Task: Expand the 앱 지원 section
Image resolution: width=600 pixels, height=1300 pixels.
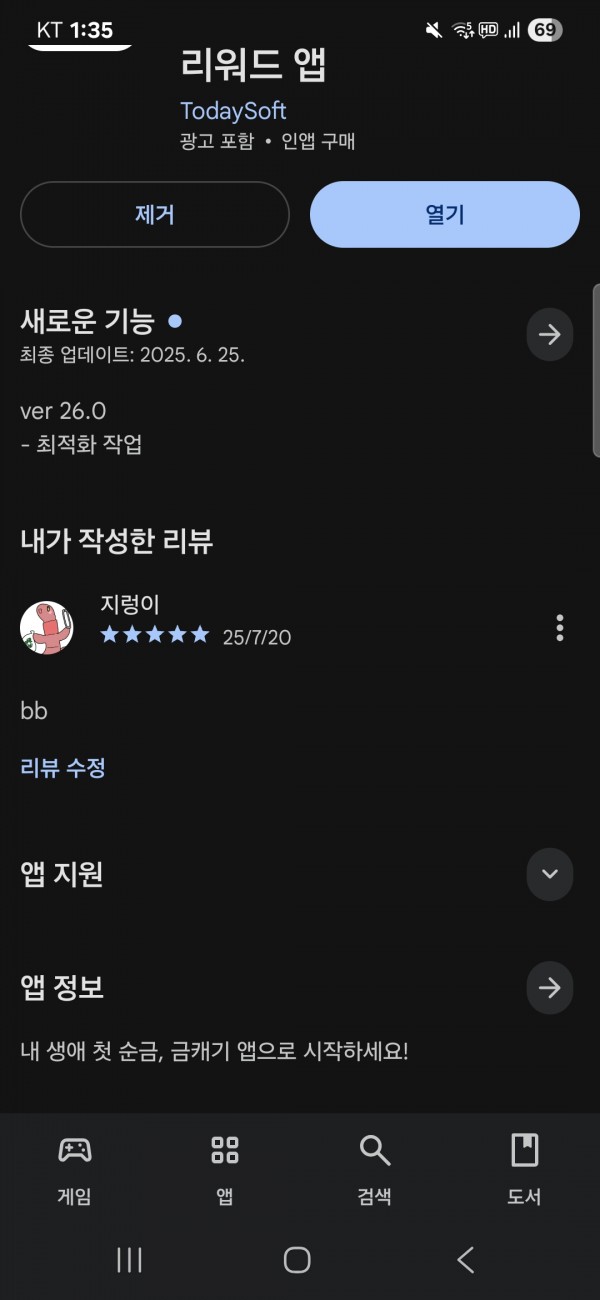Action: point(549,874)
